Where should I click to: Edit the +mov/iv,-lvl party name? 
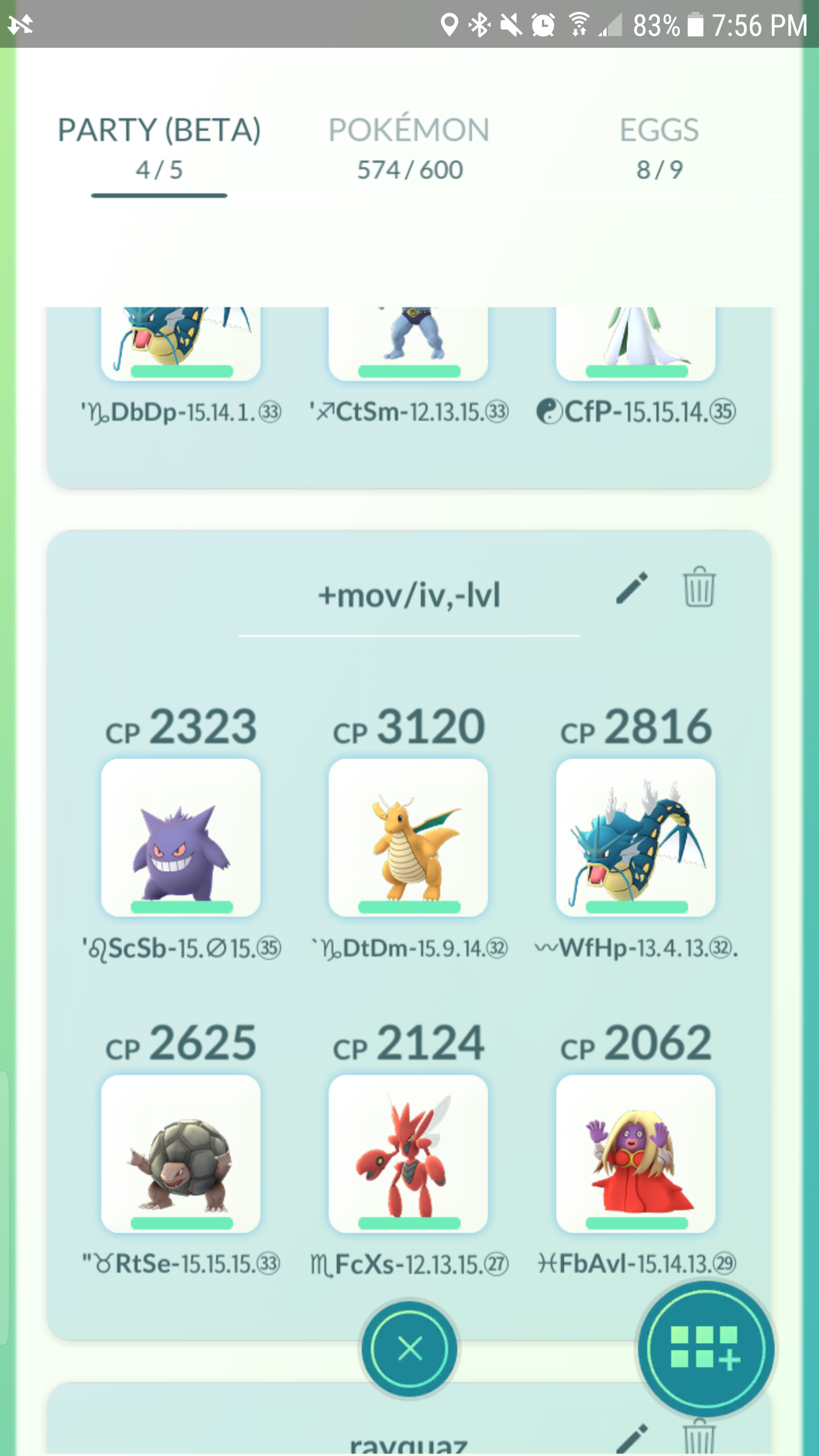632,588
